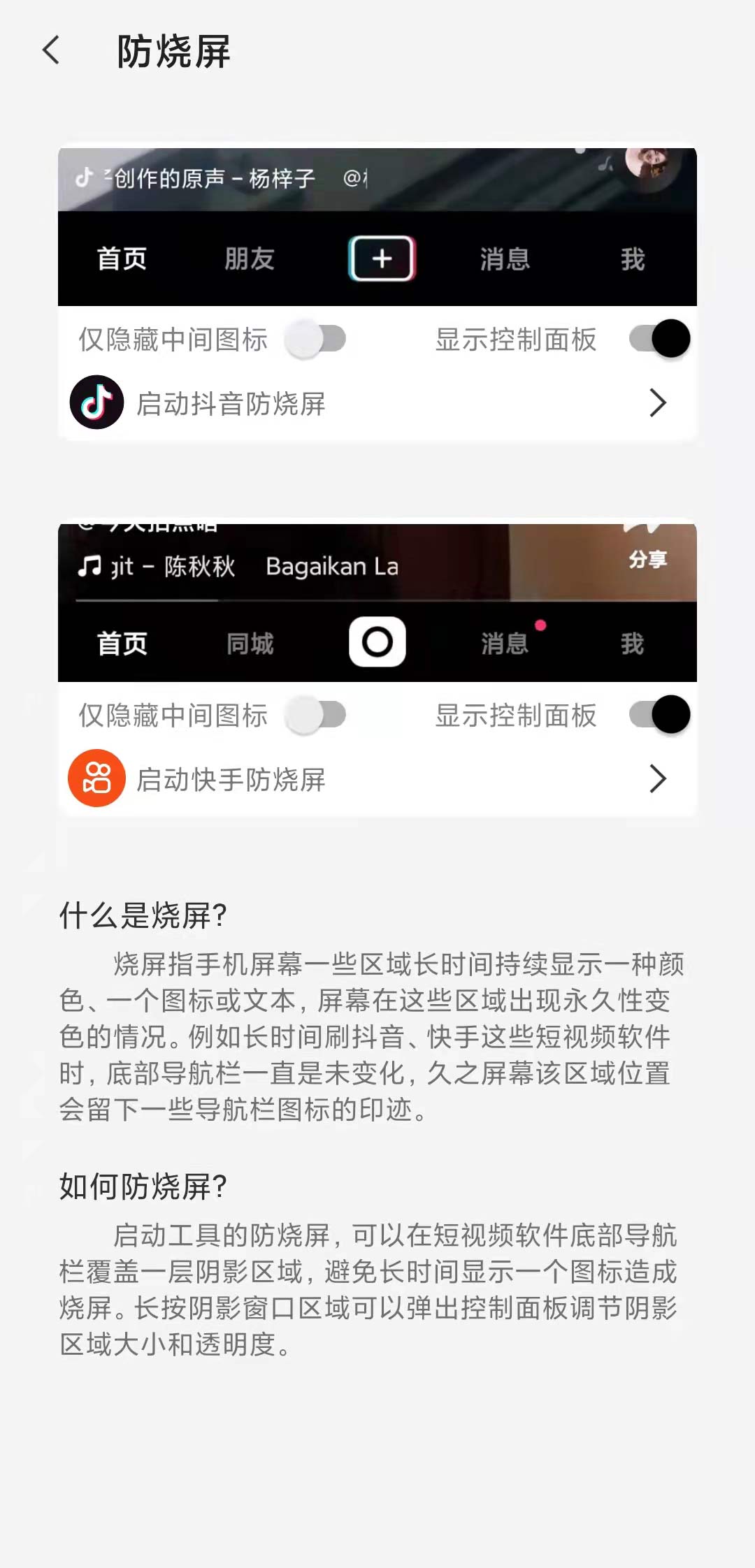Expand 启动抖音防烧屏 via its chevron

(656, 402)
